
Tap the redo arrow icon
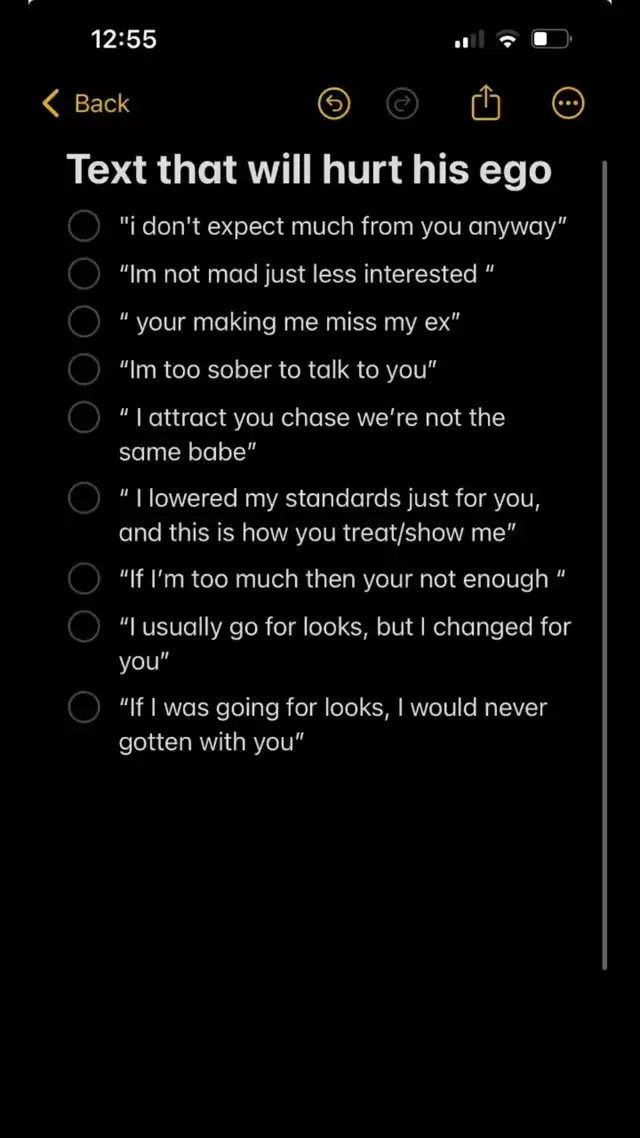tap(402, 103)
